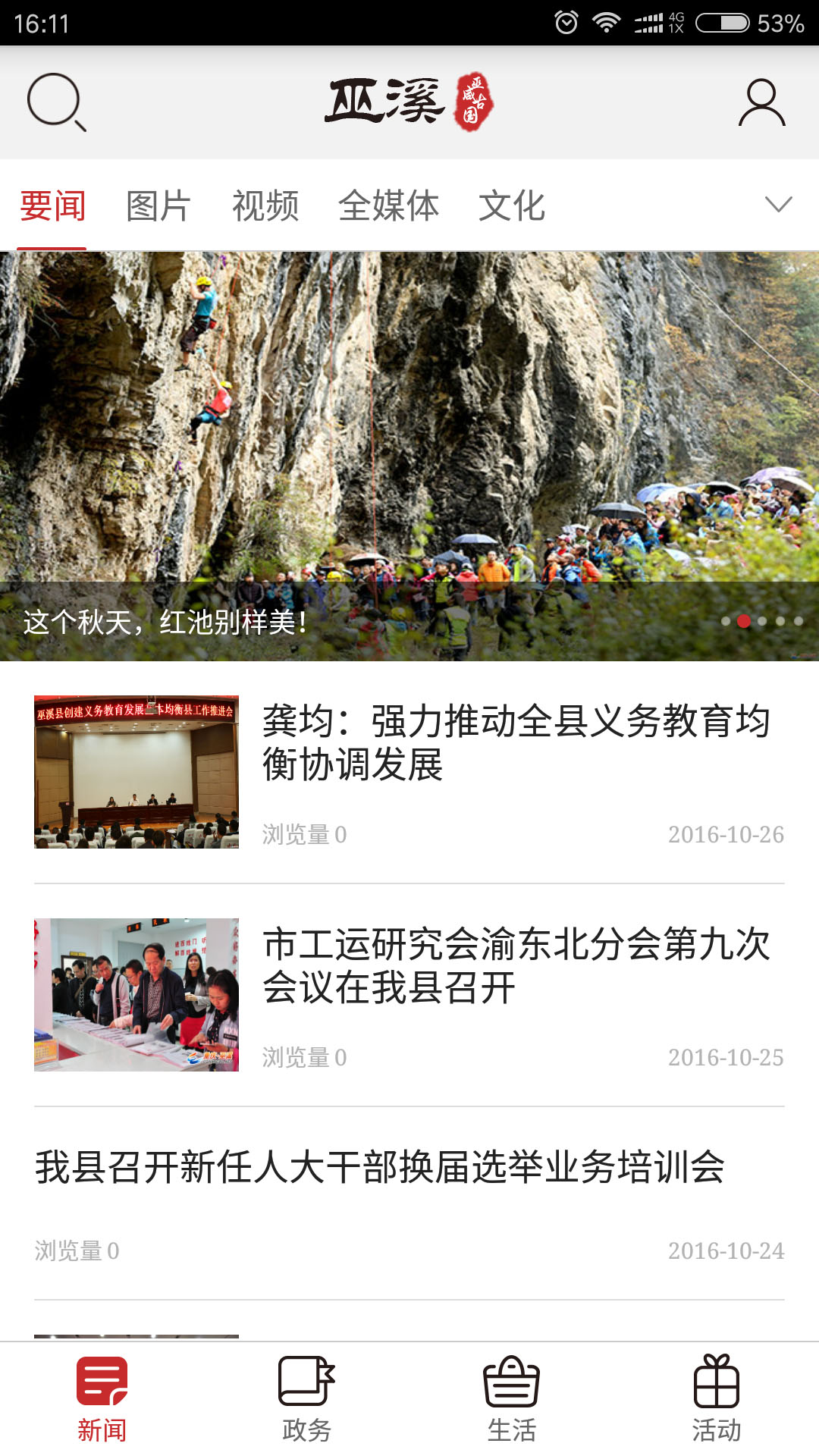
Task: Open the 文化 tab
Action: (512, 205)
